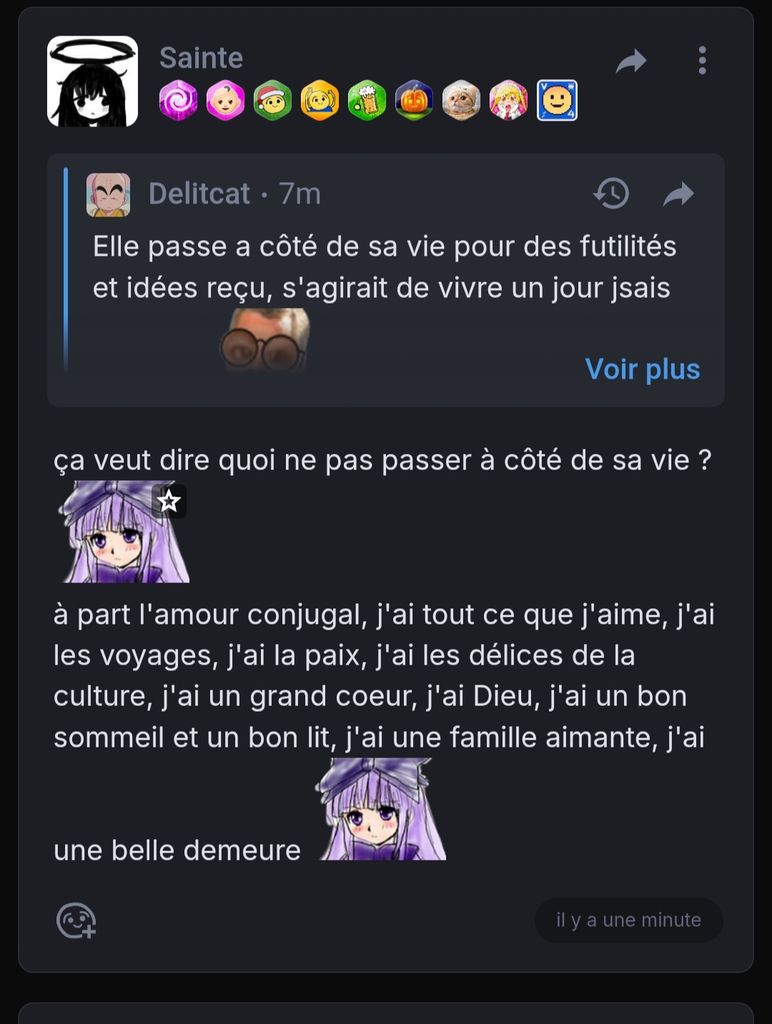This screenshot has height=1024, width=772.
Task: Open Sainte's username profile link
Action: [201, 58]
